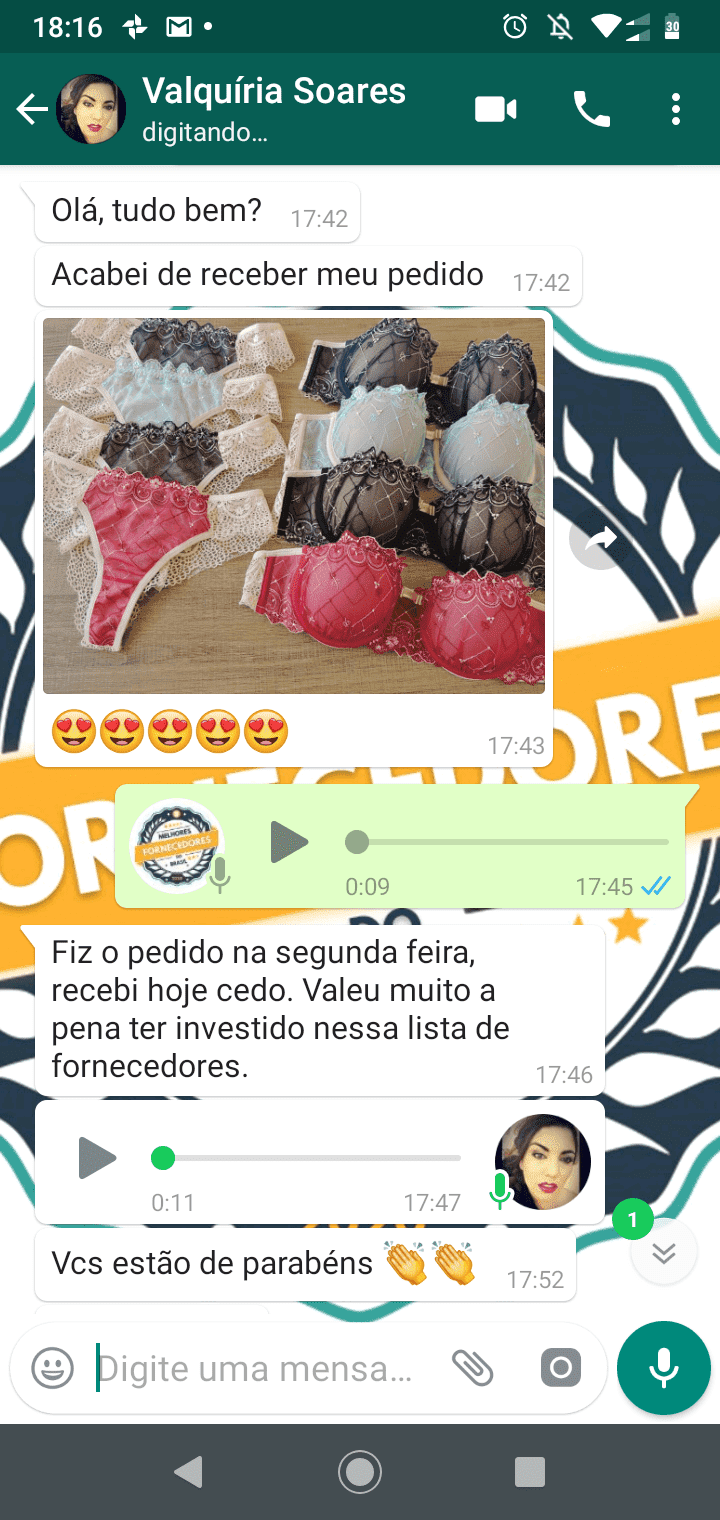Screen dimensions: 720x1520
Task: Play the 0:09 sent voice message
Action: point(289,842)
